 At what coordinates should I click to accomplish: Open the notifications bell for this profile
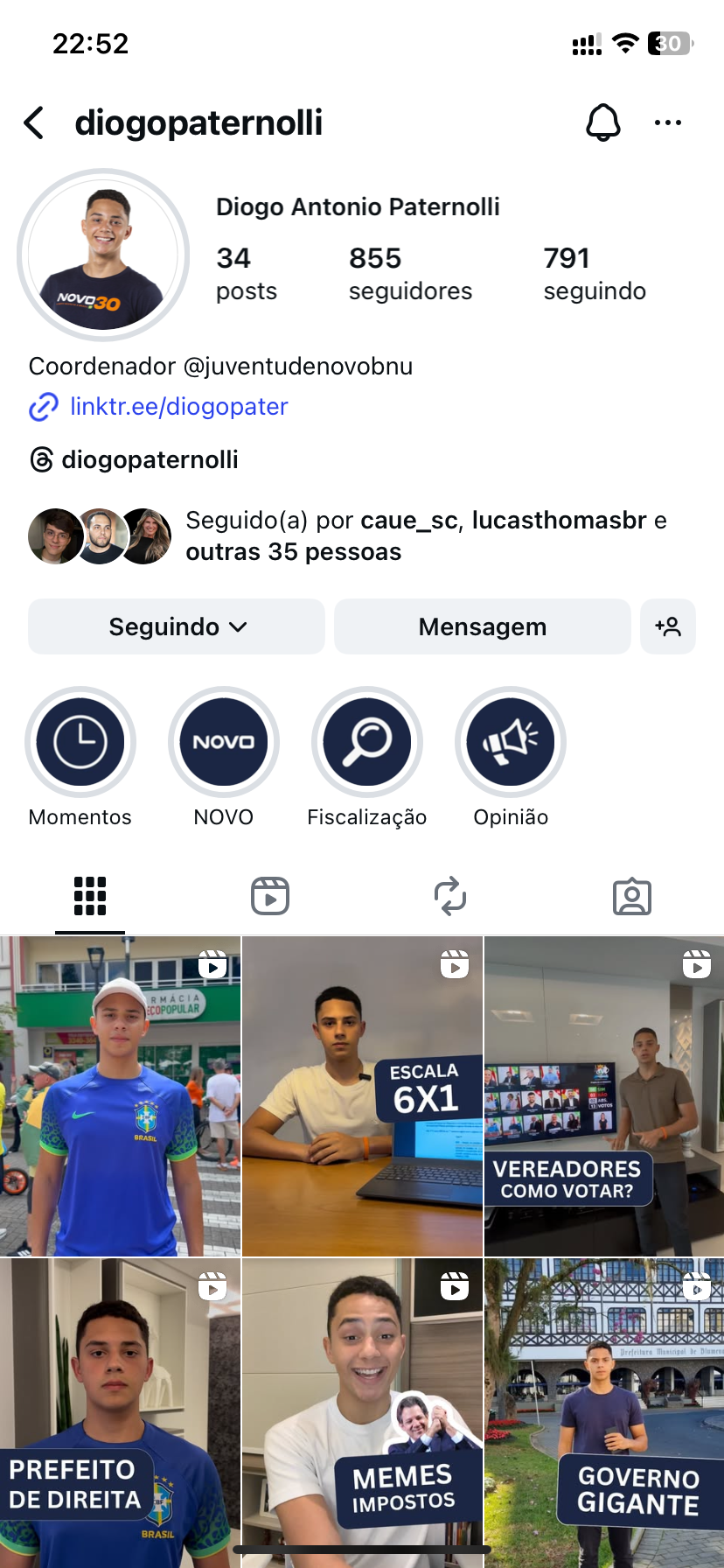tap(602, 123)
